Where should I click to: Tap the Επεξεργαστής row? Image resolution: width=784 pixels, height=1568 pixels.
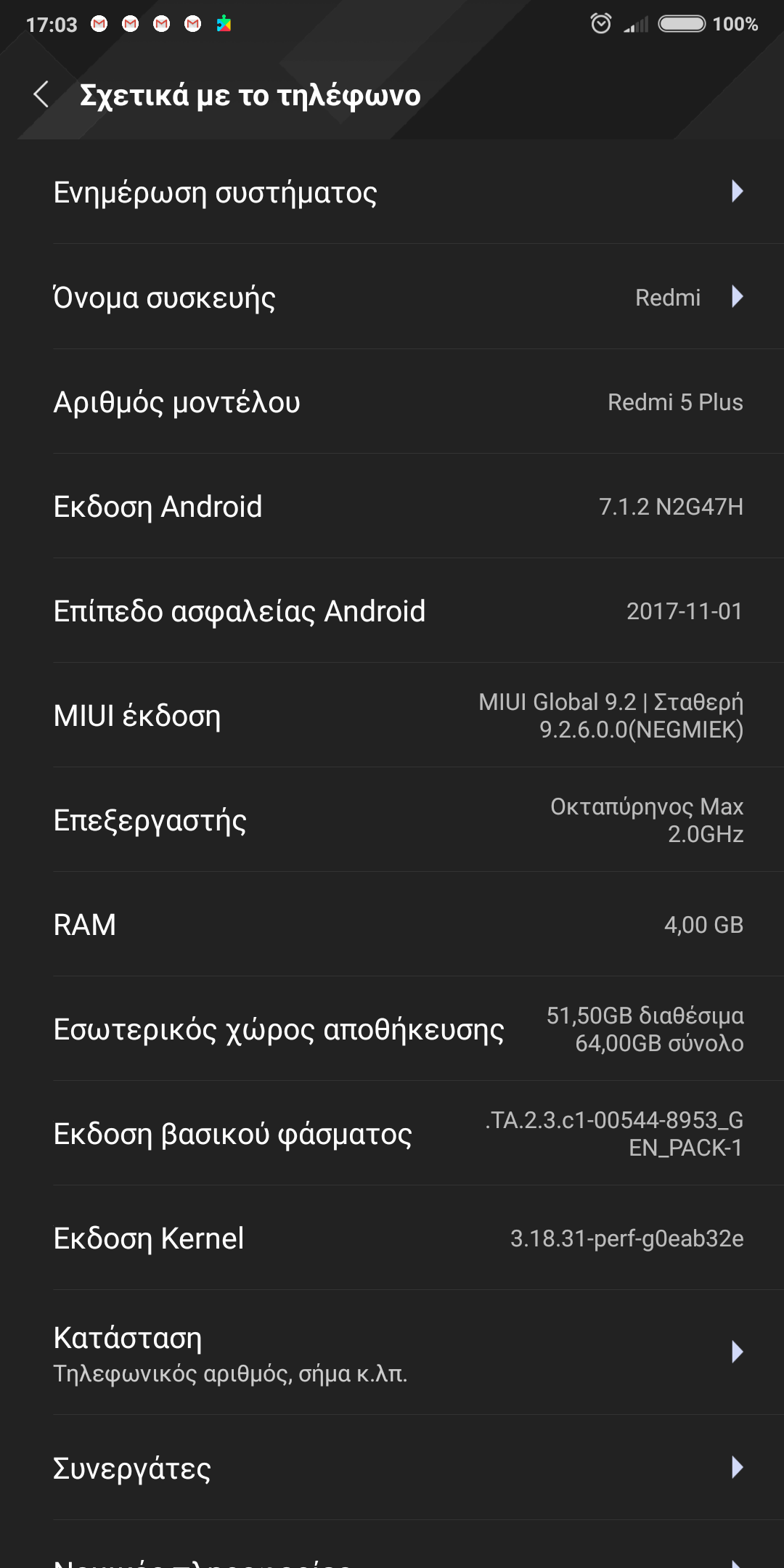tap(392, 820)
